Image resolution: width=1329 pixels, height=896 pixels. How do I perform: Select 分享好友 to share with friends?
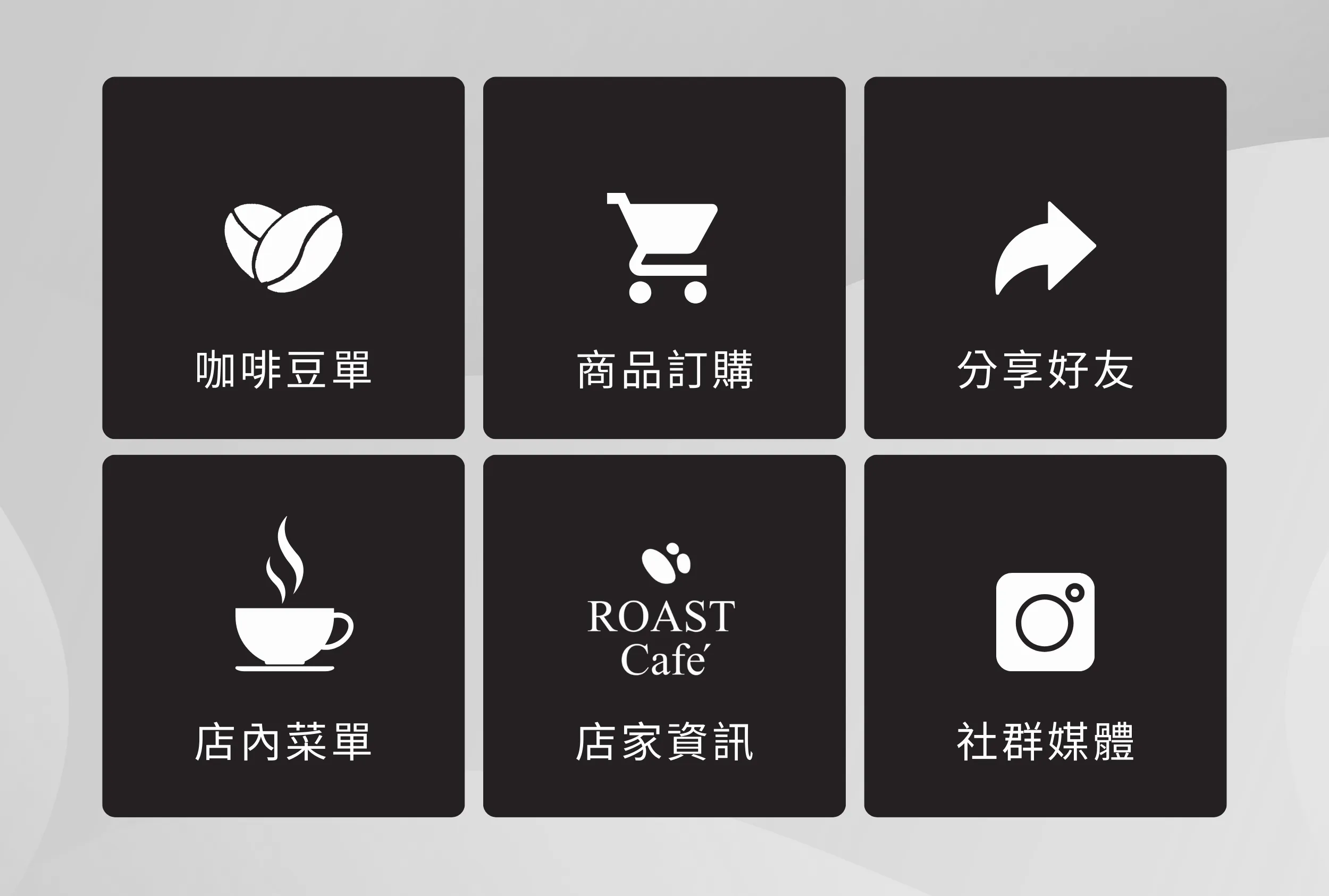click(1045, 258)
